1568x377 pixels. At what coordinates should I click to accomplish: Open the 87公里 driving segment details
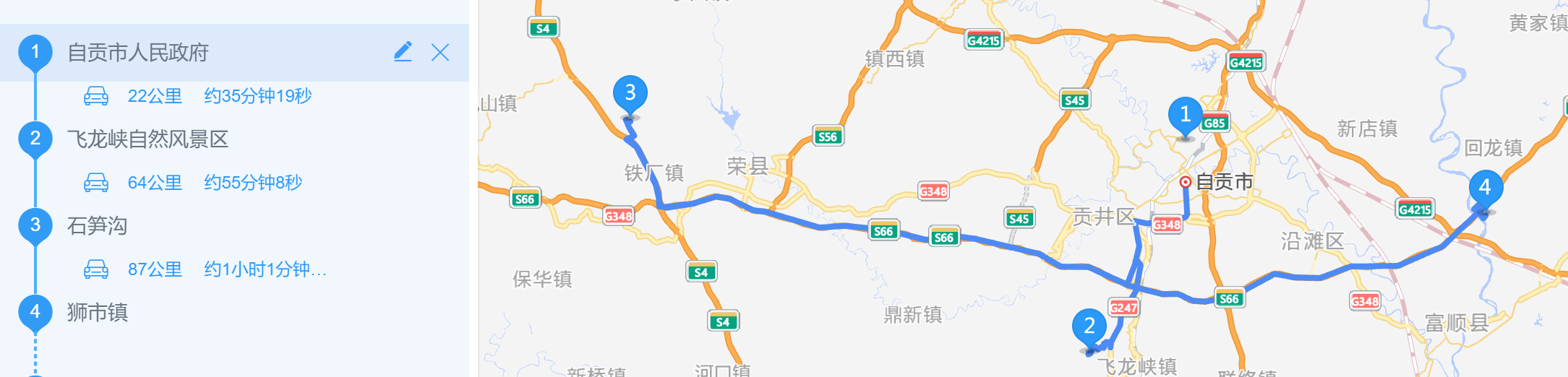[x=206, y=269]
